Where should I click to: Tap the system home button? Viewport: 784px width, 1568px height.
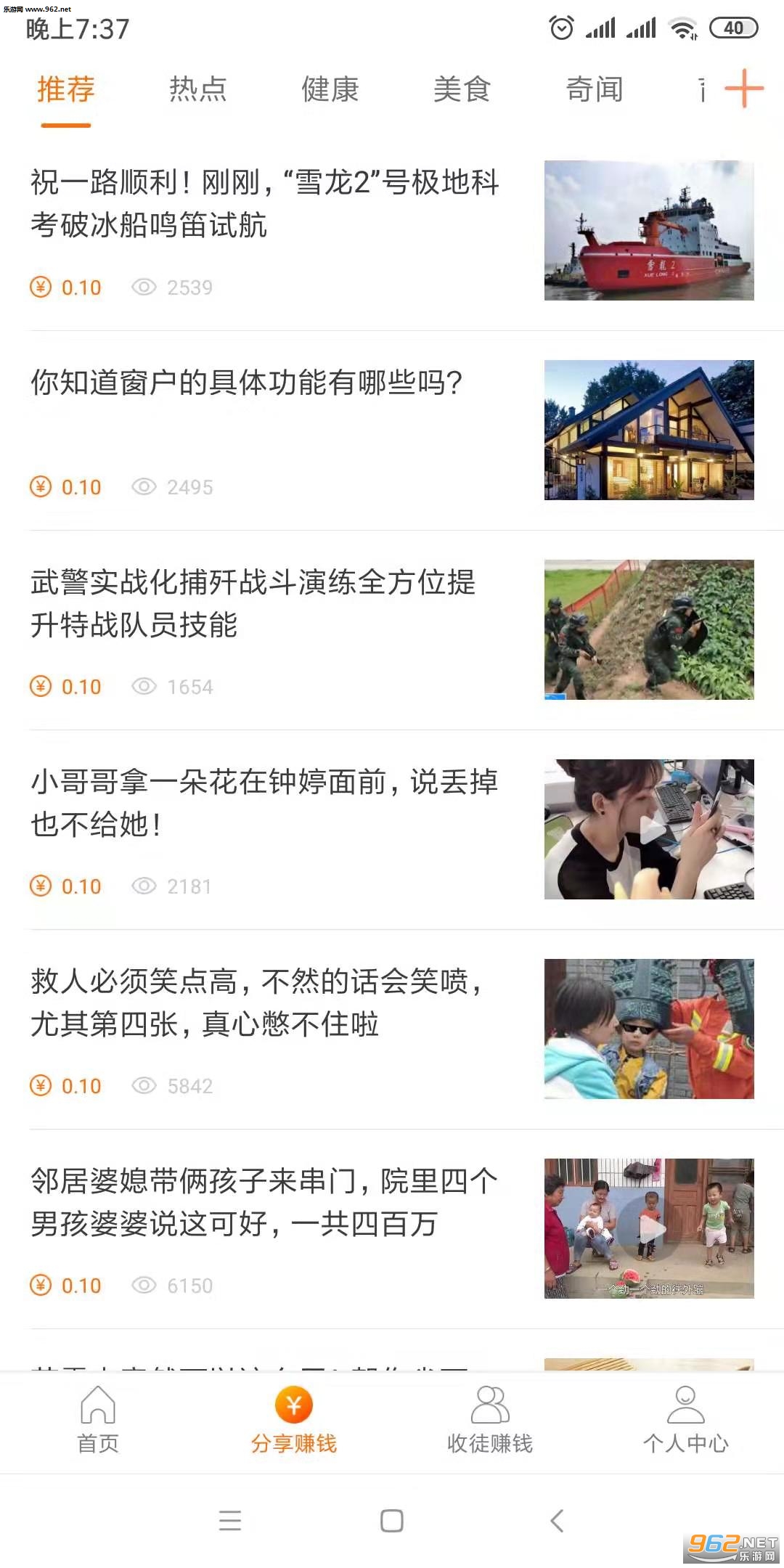coord(392,1521)
